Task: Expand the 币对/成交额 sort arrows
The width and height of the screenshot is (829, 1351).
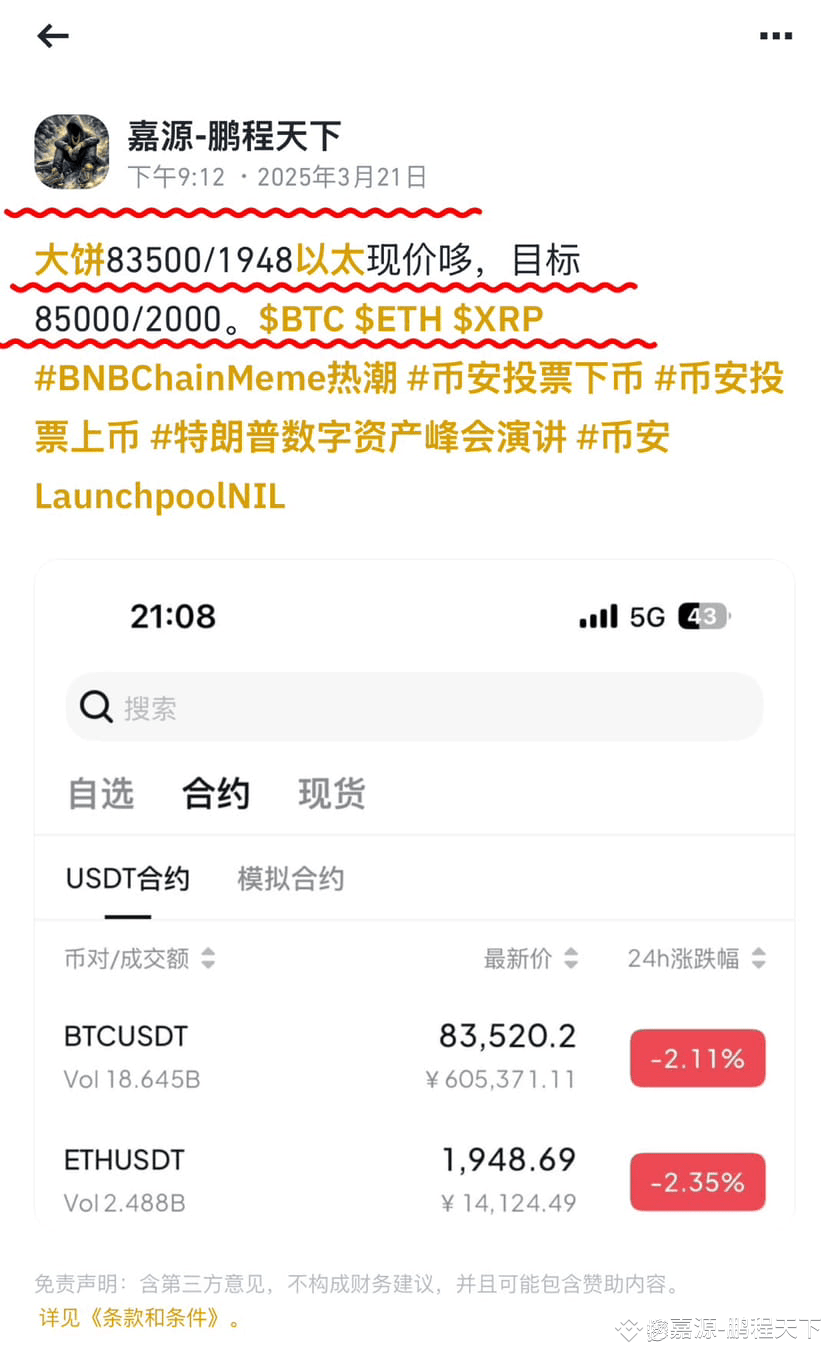Action: pyautogui.click(x=208, y=958)
